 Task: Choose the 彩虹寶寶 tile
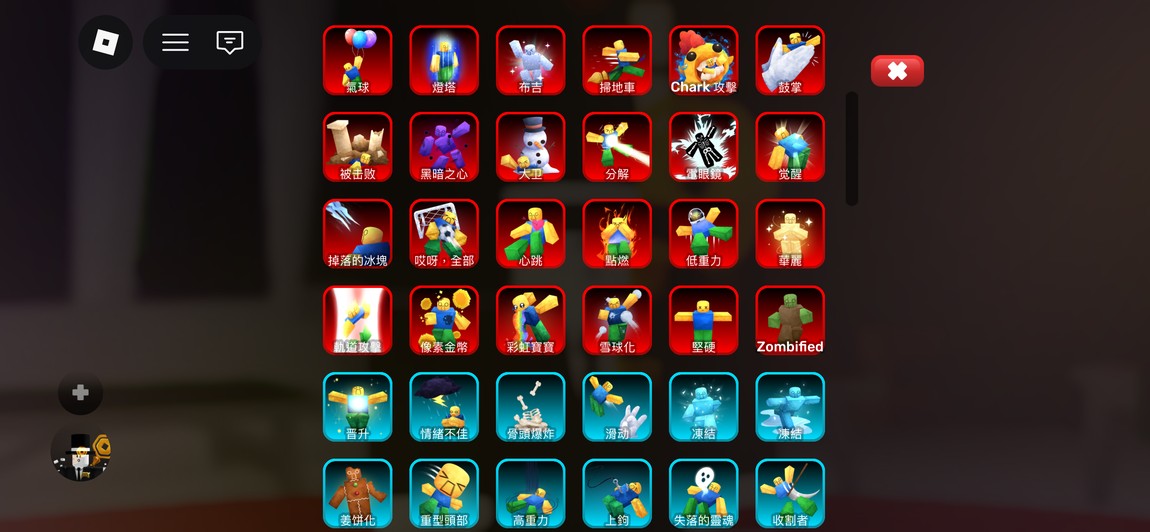point(531,320)
